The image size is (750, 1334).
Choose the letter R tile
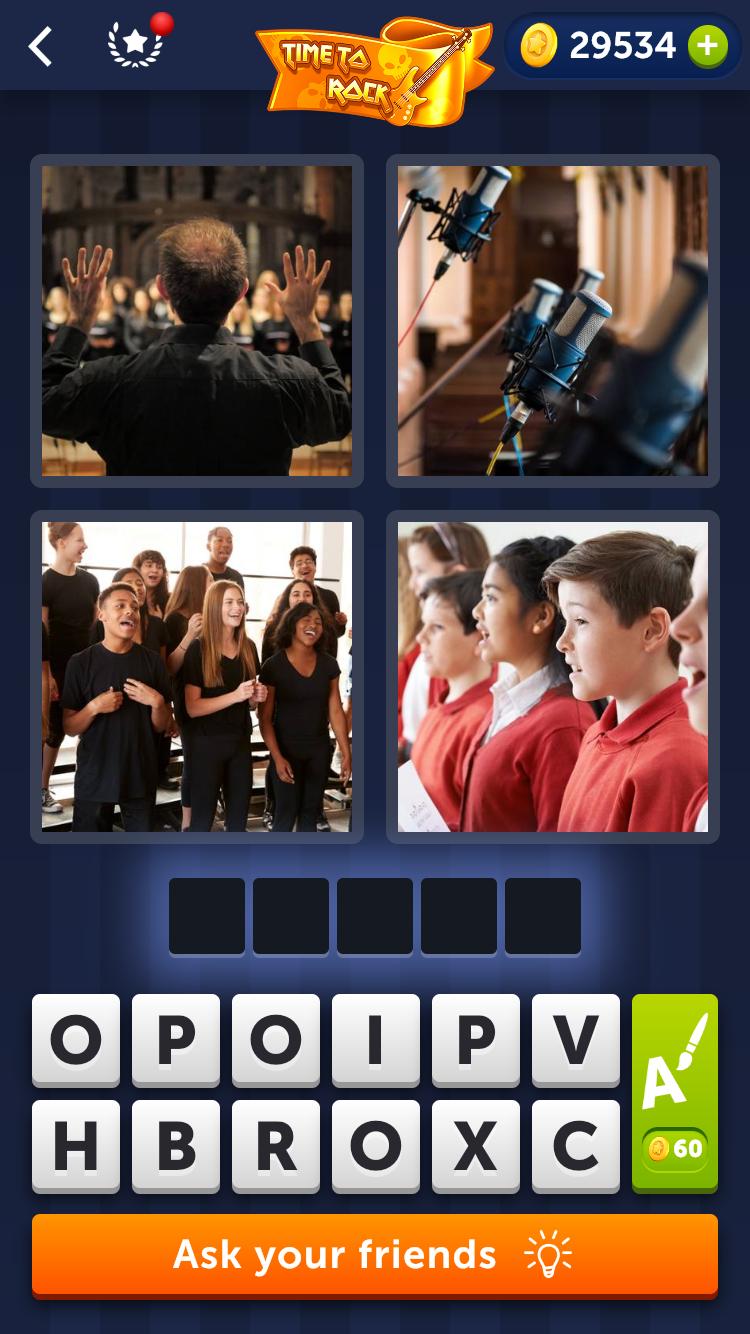[276, 1146]
